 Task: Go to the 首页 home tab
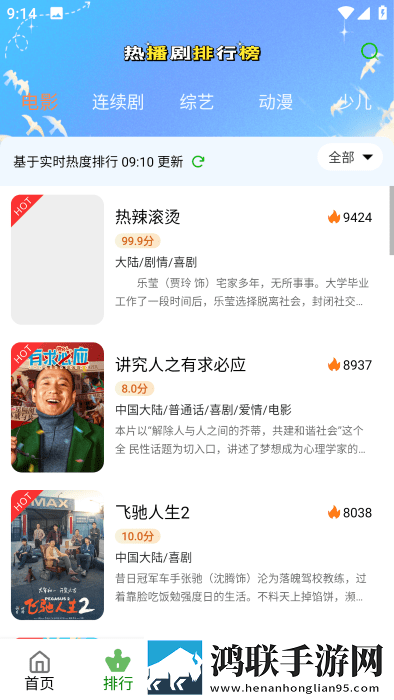tap(39, 671)
